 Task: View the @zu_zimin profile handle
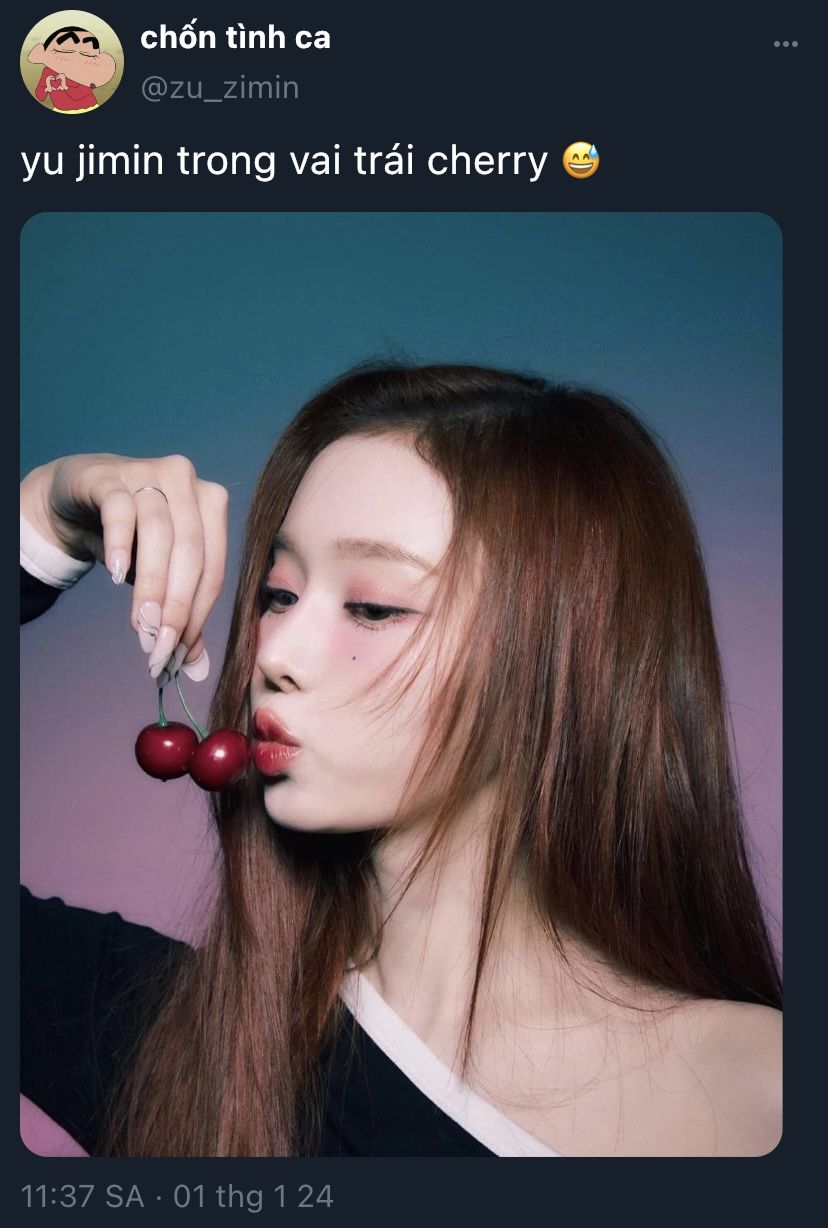pos(219,88)
